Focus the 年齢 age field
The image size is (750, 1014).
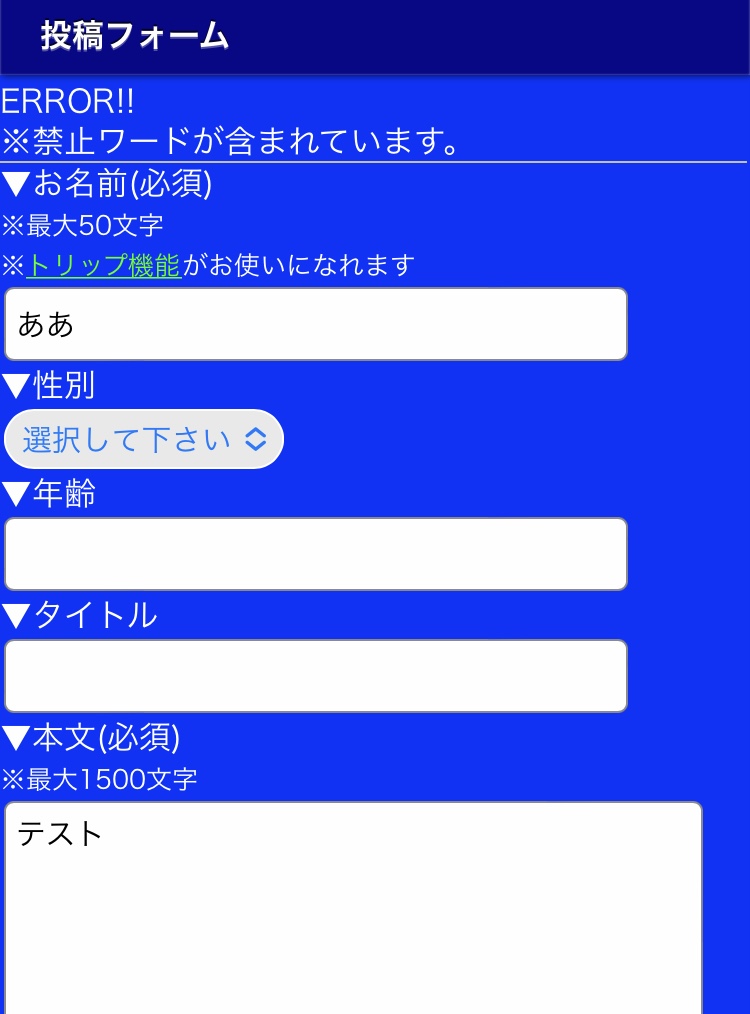[315, 554]
